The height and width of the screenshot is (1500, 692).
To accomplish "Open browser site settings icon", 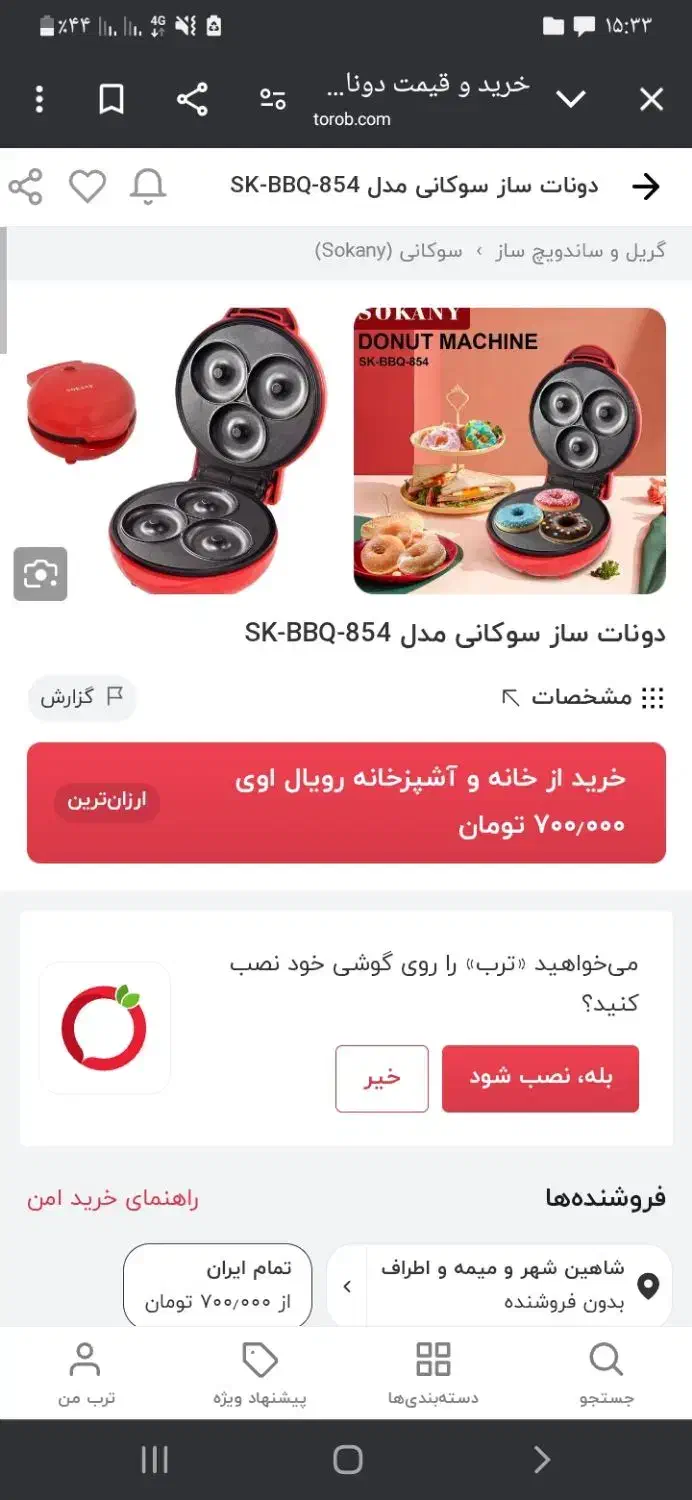I will (272, 99).
